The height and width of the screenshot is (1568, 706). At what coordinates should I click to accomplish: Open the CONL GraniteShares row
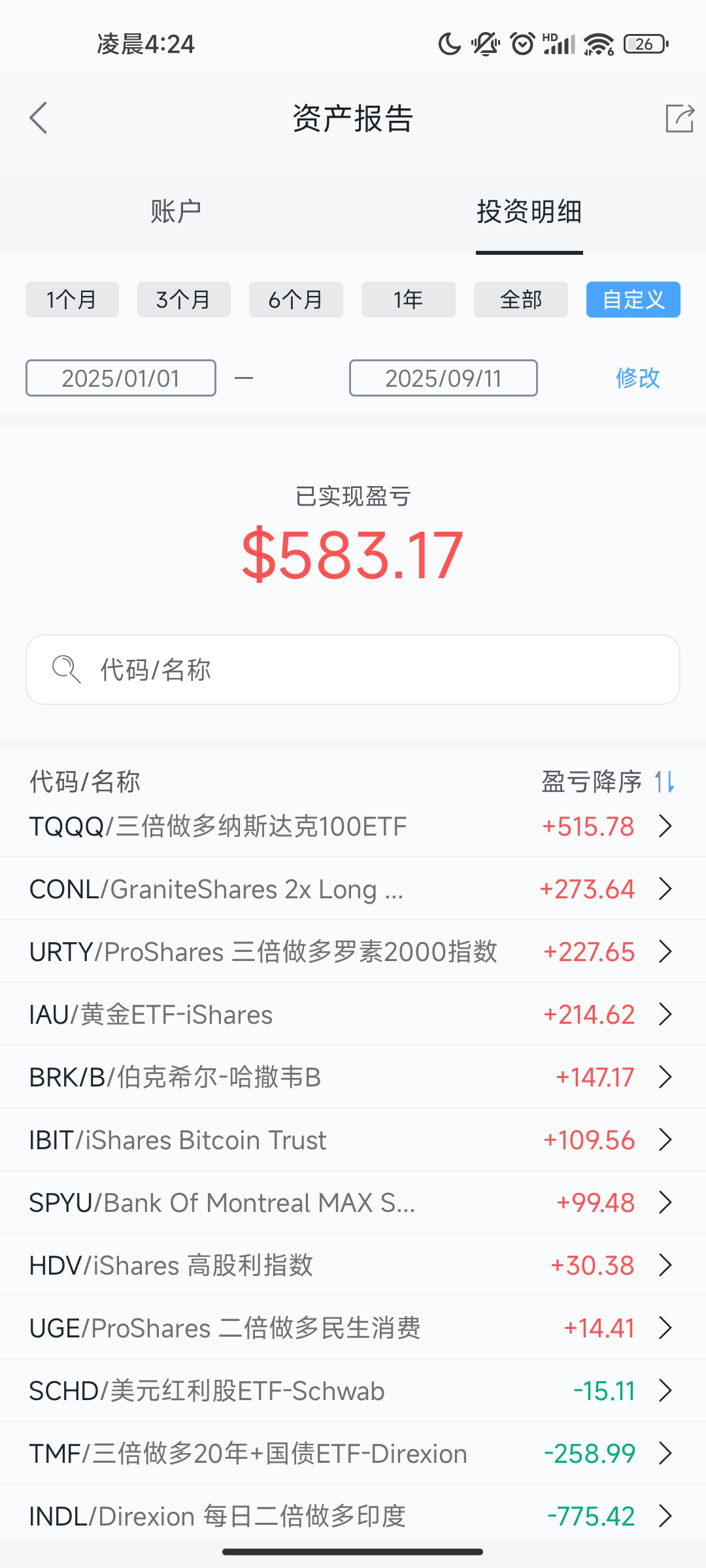point(353,889)
